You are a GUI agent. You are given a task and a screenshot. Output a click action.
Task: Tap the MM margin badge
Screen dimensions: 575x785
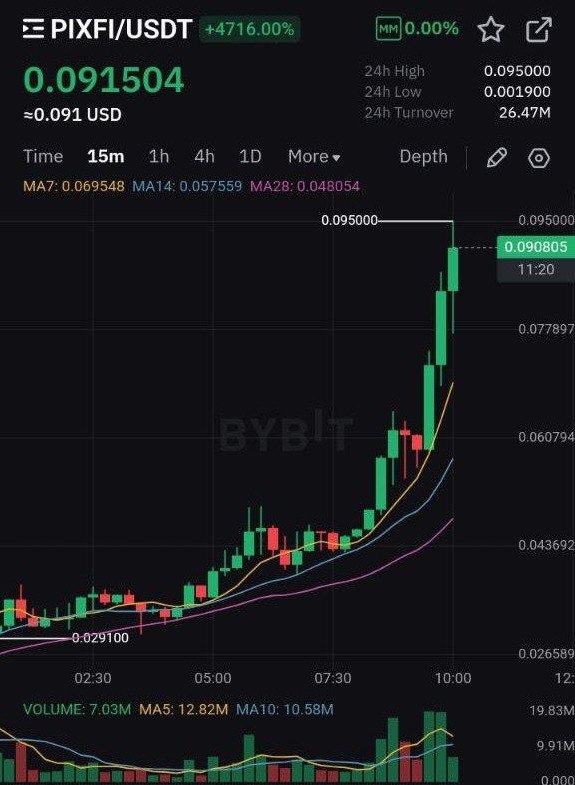[x=388, y=29]
